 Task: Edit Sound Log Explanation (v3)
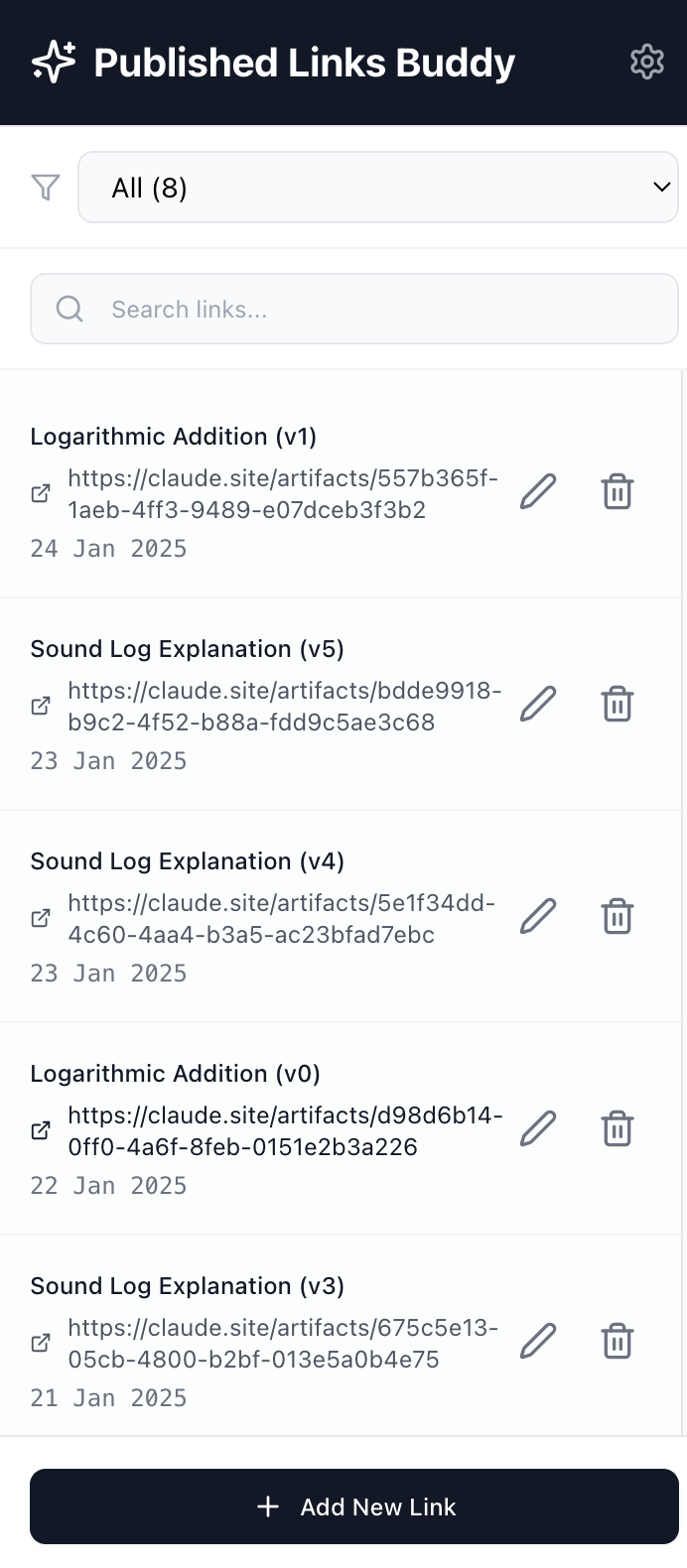tap(538, 1342)
